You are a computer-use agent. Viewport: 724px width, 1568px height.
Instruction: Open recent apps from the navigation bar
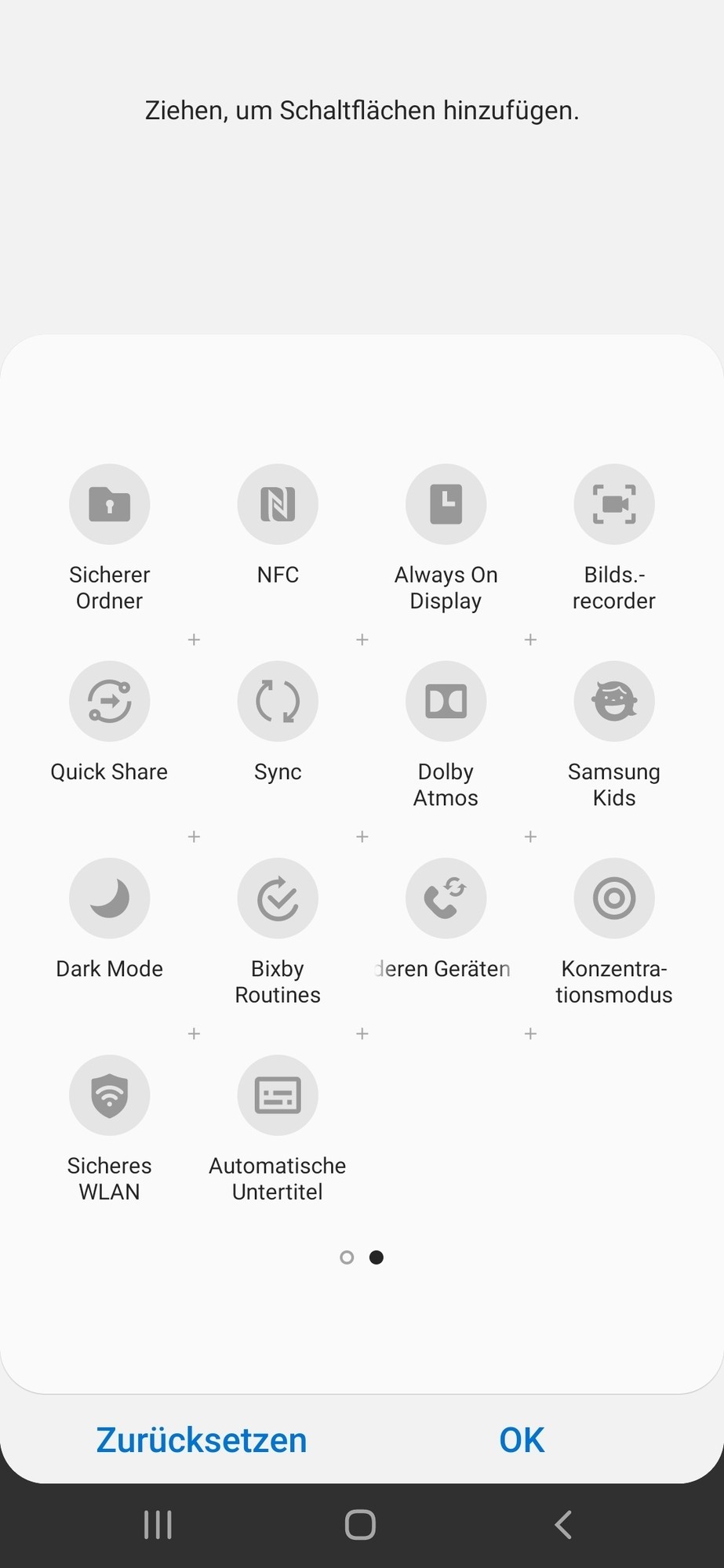[x=158, y=1525]
